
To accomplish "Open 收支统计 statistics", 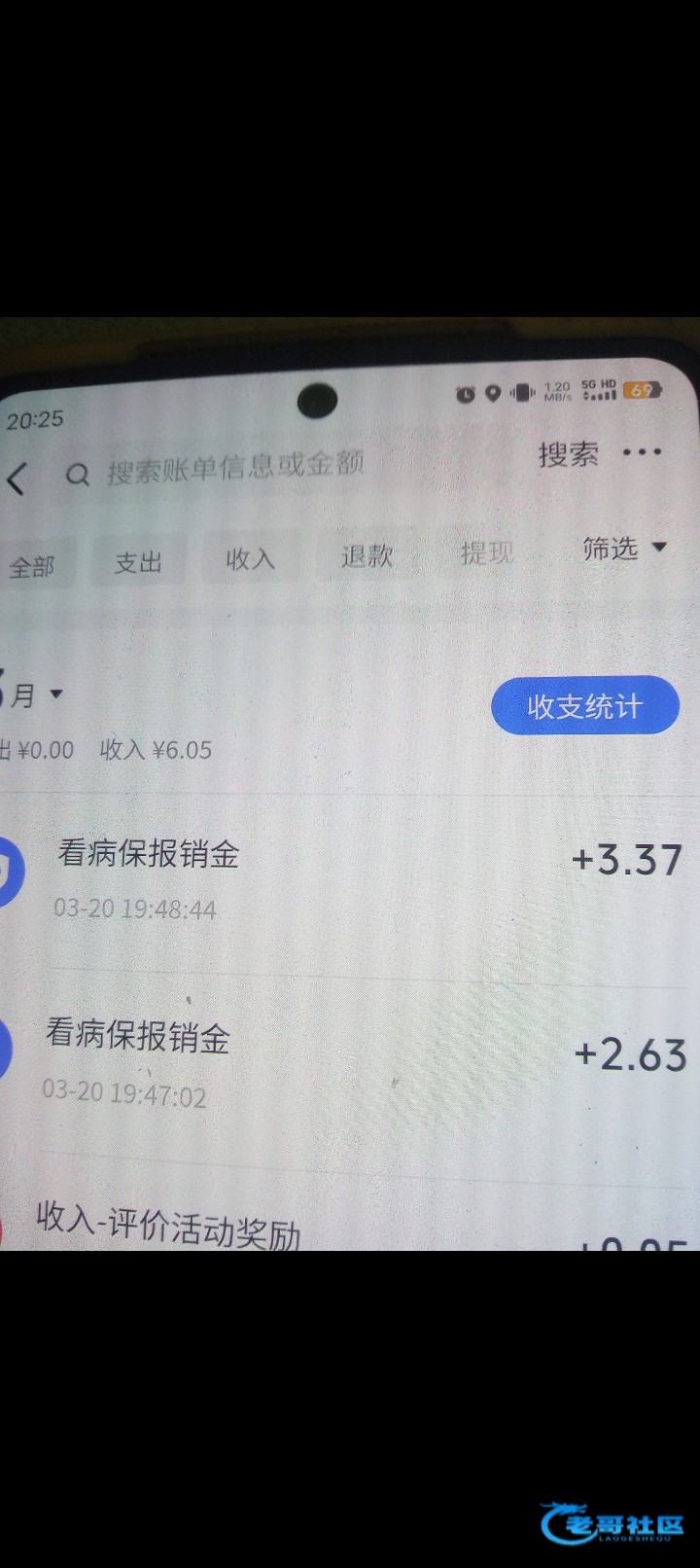I will (585, 706).
